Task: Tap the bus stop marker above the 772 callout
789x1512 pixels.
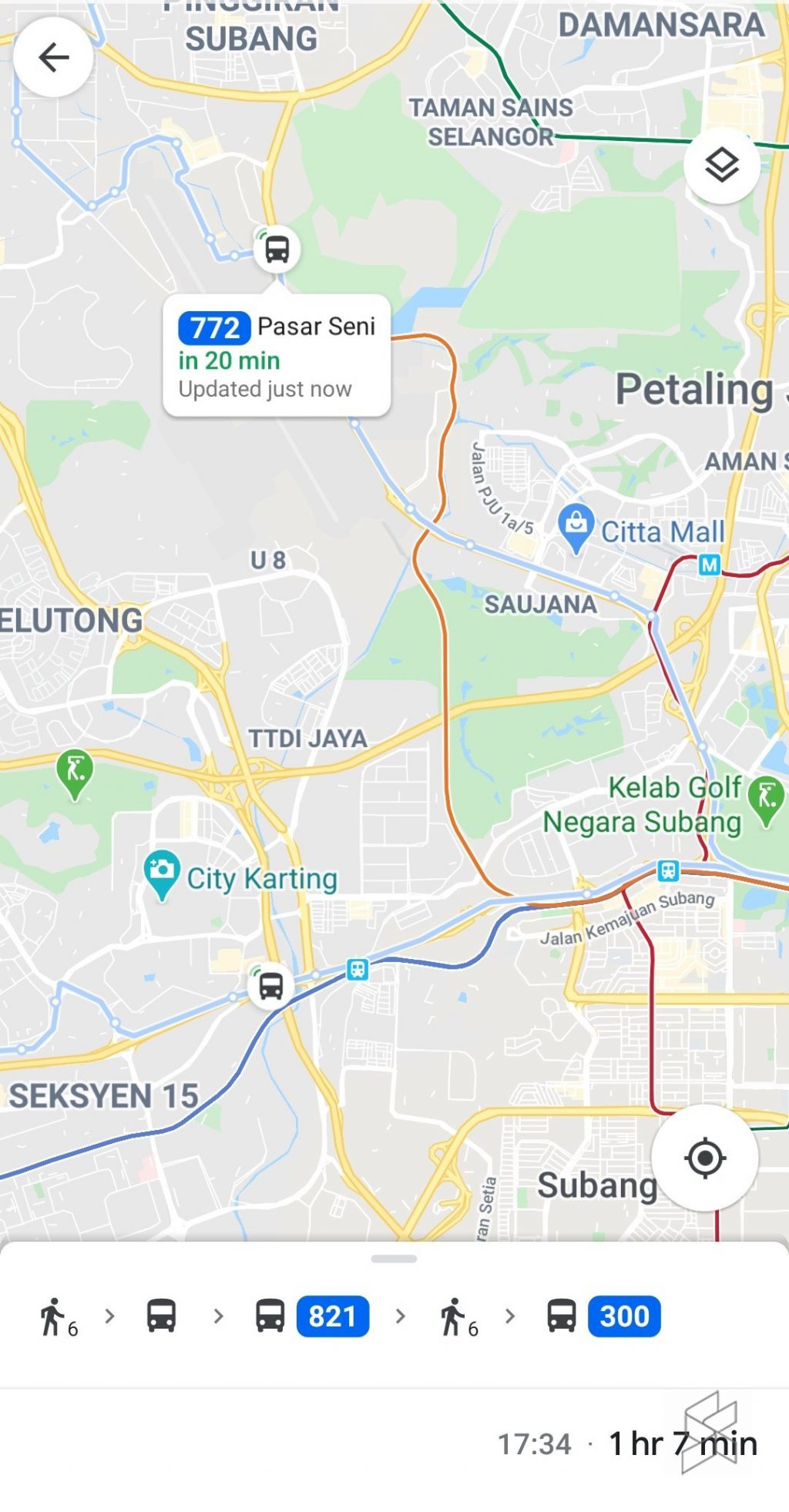Action: point(277,249)
